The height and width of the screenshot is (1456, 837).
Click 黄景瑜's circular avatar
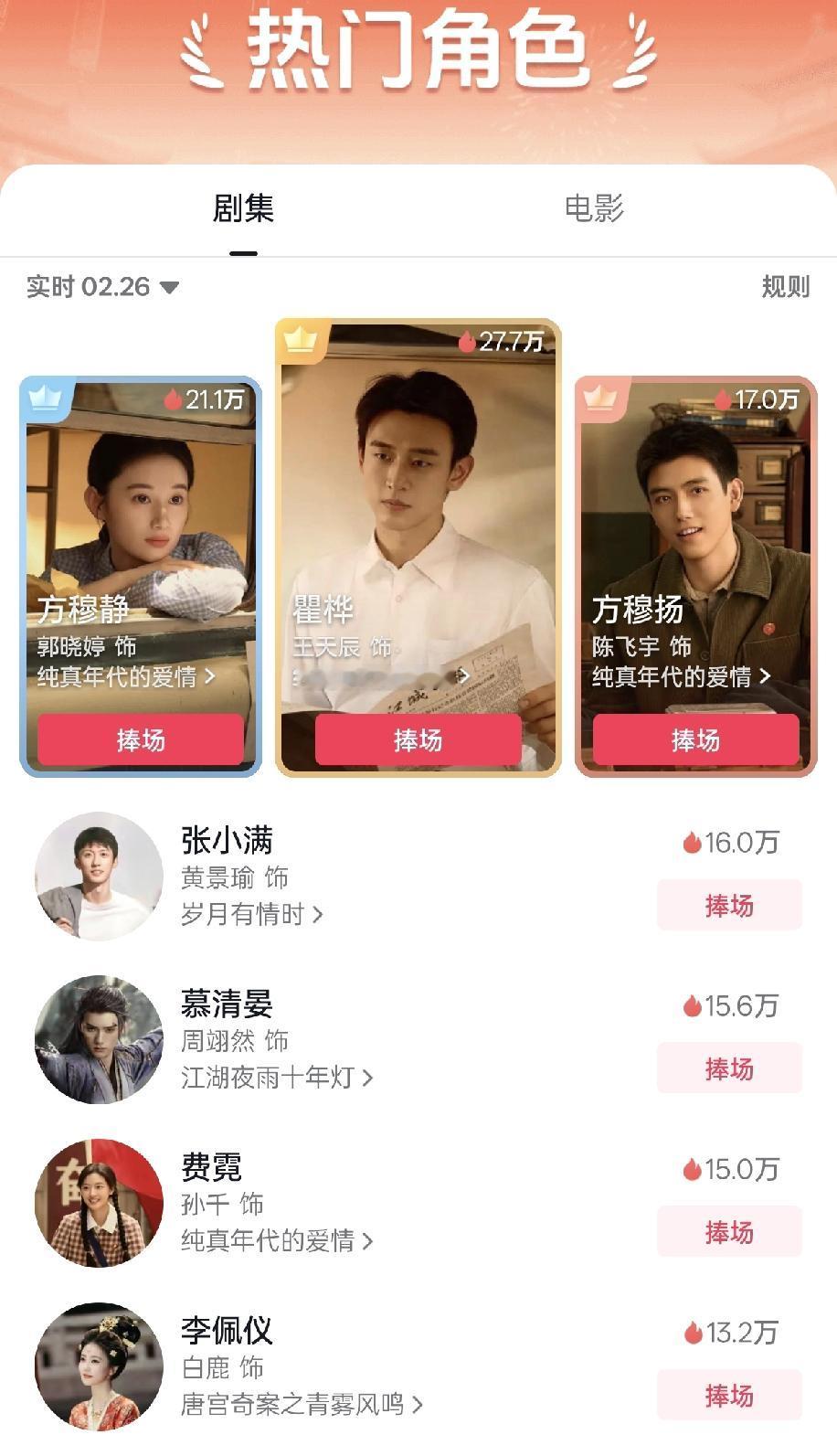pos(98,876)
